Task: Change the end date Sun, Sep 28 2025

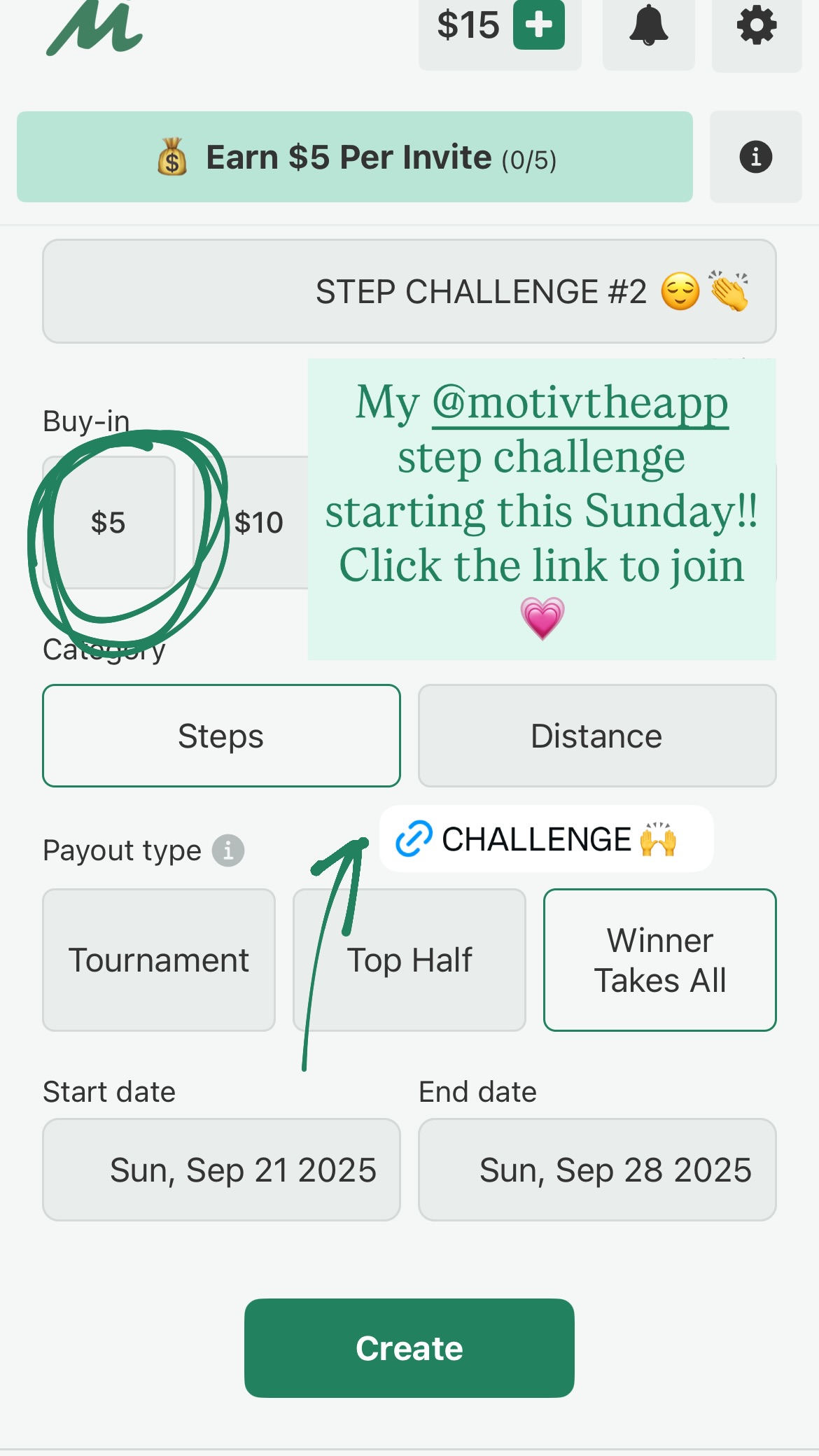Action: tap(596, 1170)
